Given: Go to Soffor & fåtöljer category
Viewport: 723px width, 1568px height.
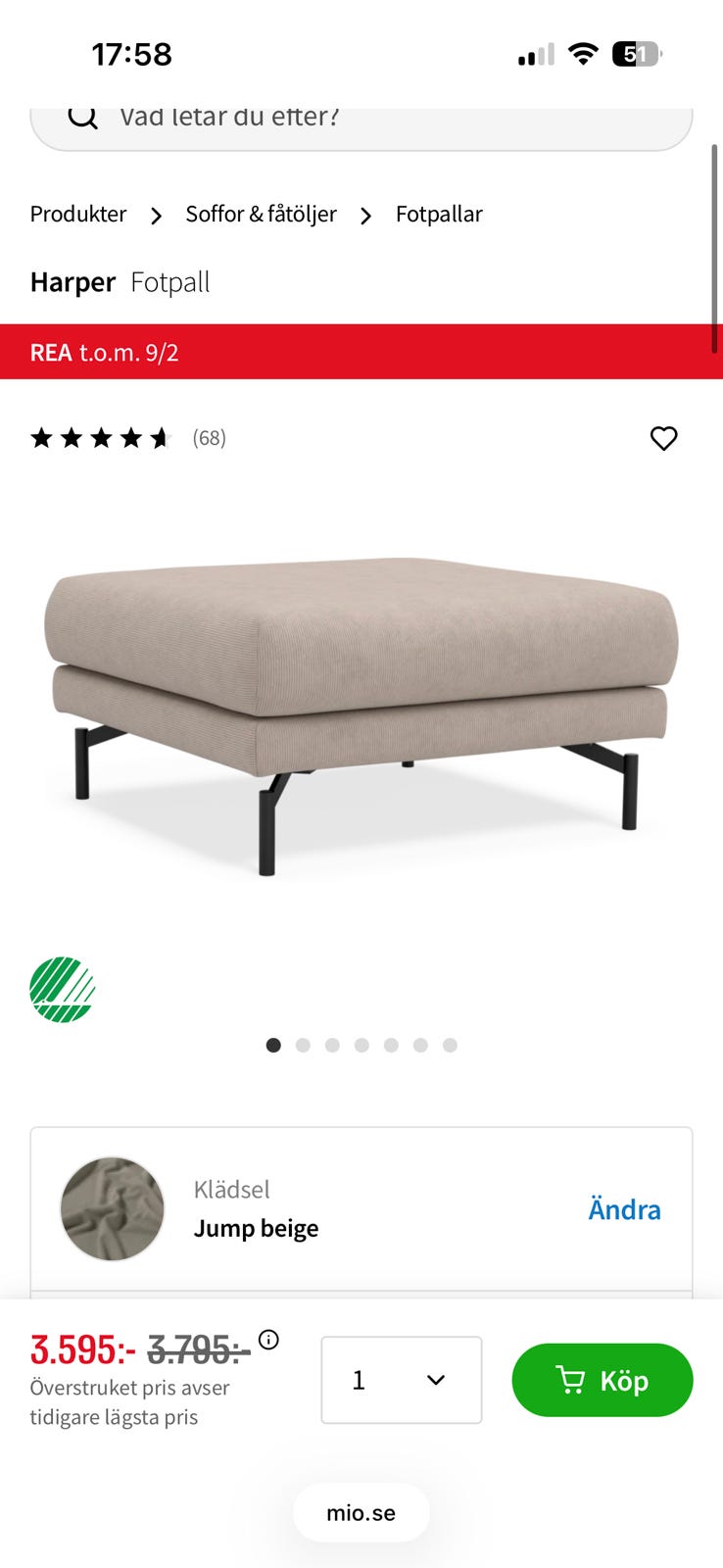Looking at the screenshot, I should click(261, 214).
